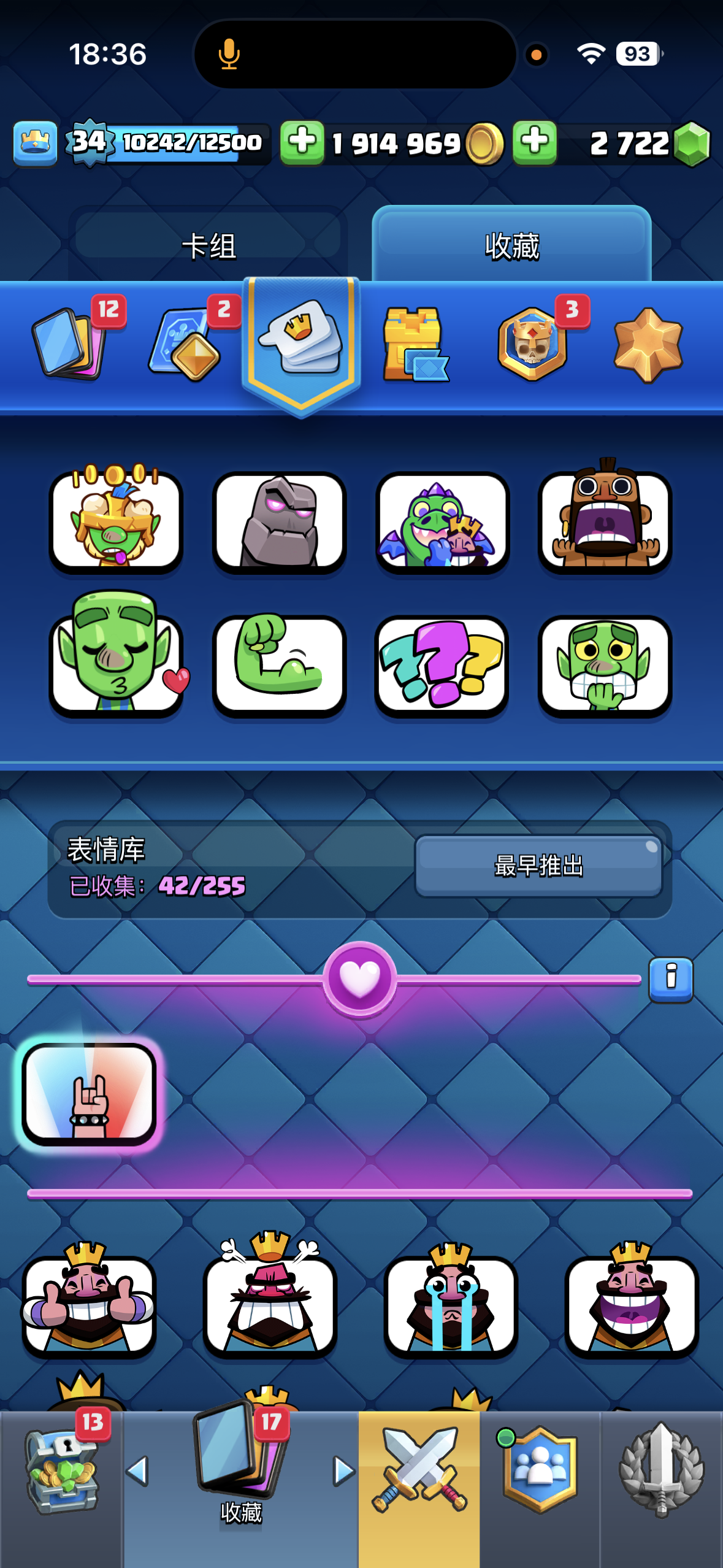This screenshot has height=1568, width=723.
Task: Select the question marks emote
Action: (x=442, y=666)
